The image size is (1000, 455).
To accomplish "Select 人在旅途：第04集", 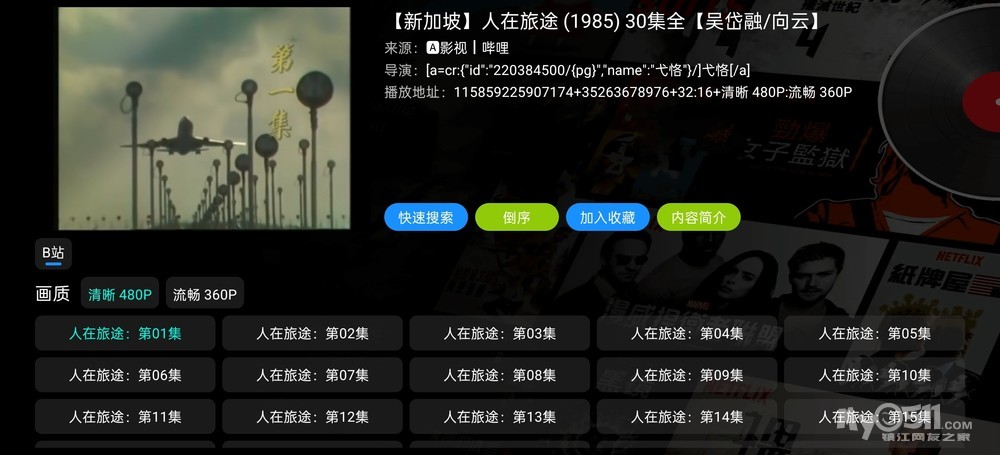I will coord(686,333).
